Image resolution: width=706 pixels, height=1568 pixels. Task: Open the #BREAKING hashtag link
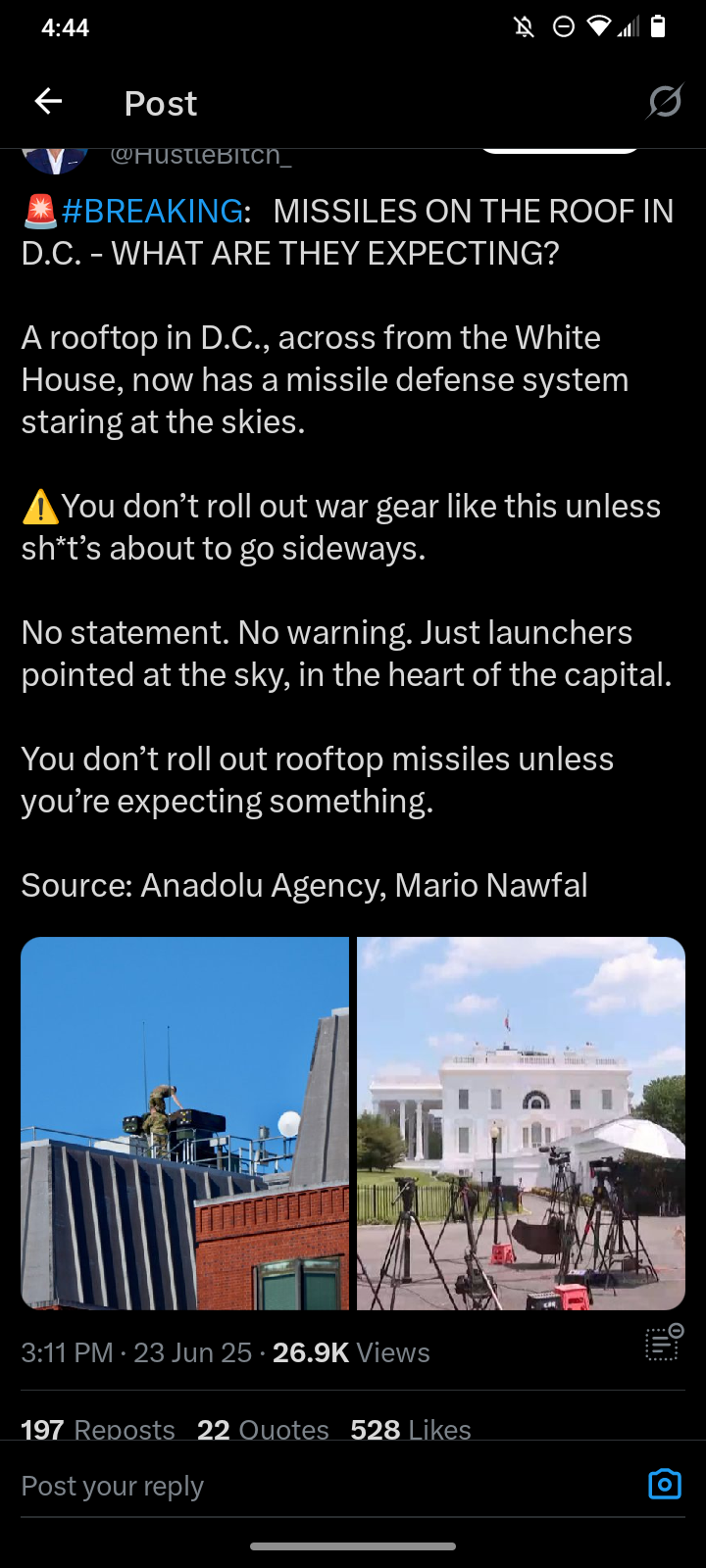[152, 211]
